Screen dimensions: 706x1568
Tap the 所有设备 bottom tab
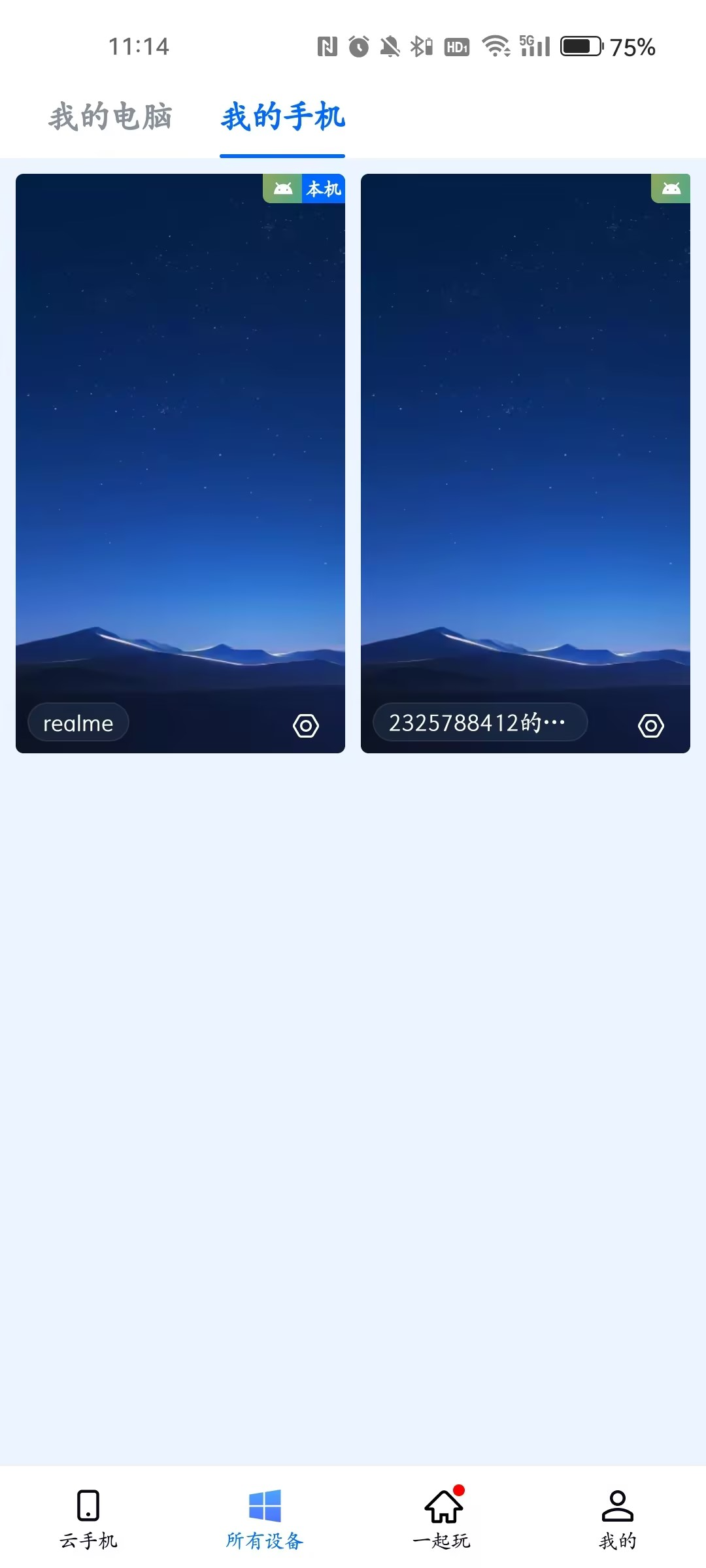click(x=265, y=1518)
